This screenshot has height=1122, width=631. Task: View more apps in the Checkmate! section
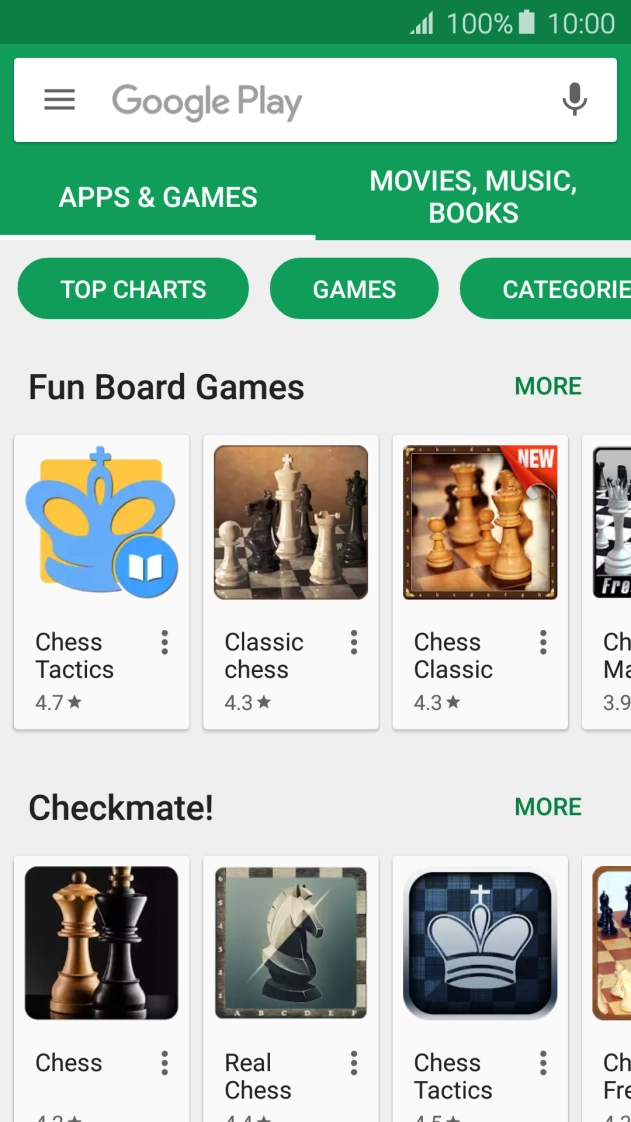tap(548, 807)
